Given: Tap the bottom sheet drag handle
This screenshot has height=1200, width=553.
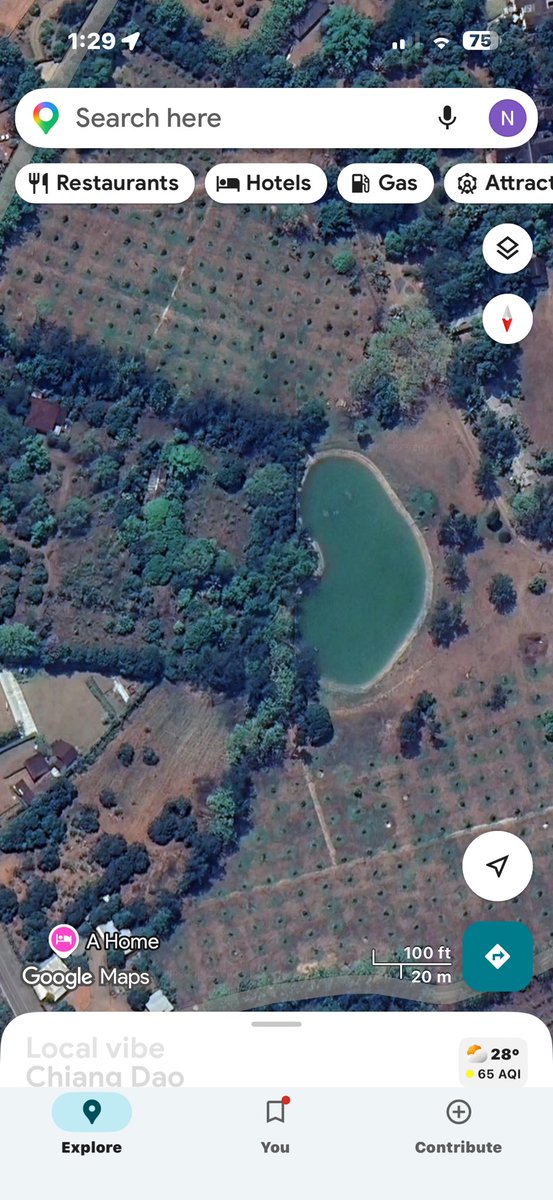Looking at the screenshot, I should click(x=276, y=1024).
